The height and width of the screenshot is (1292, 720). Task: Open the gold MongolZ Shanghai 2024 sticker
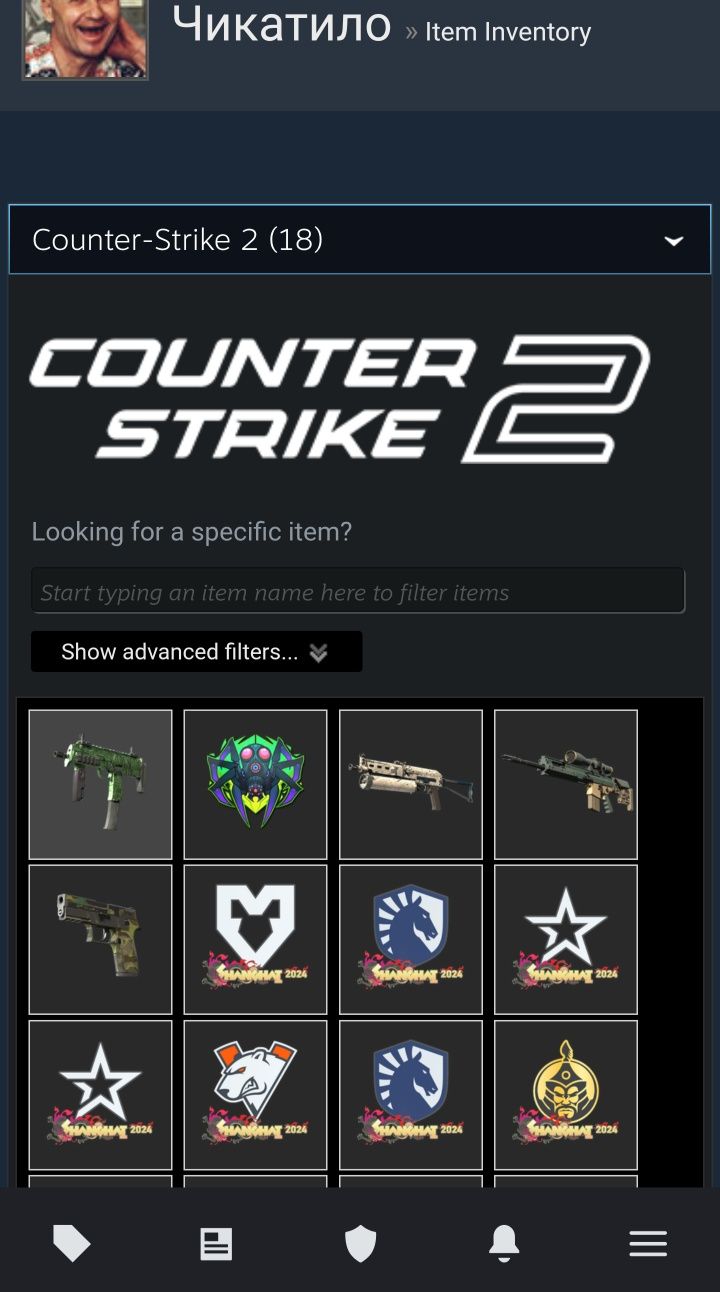tap(566, 1094)
